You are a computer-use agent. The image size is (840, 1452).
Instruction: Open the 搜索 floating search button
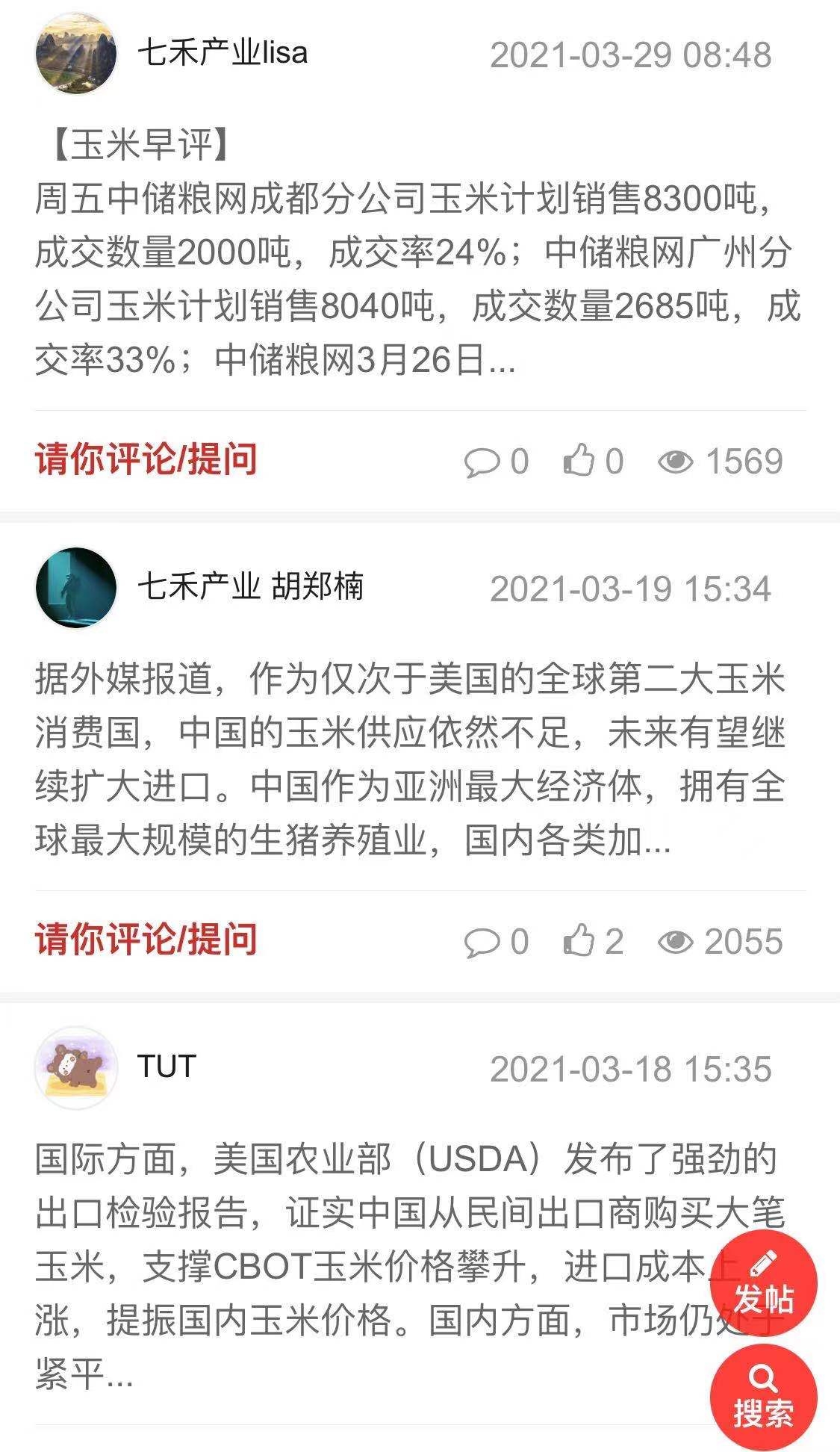coord(763,1395)
